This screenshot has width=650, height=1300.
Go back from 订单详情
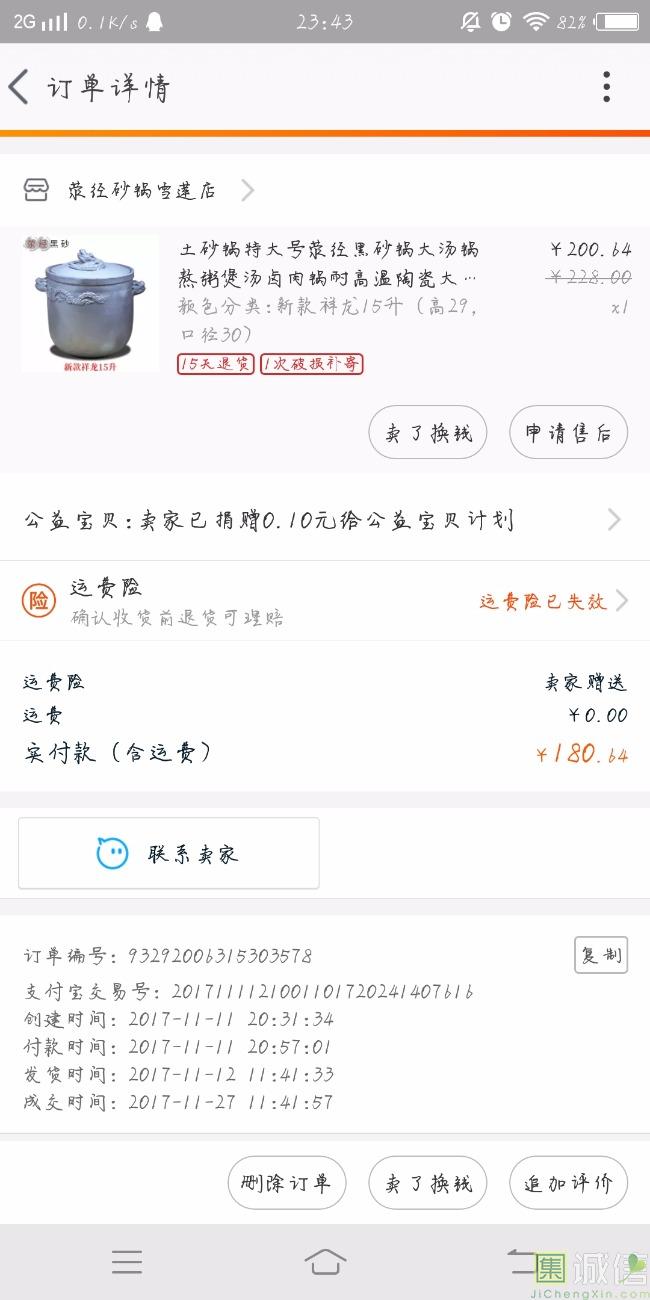[x=20, y=87]
